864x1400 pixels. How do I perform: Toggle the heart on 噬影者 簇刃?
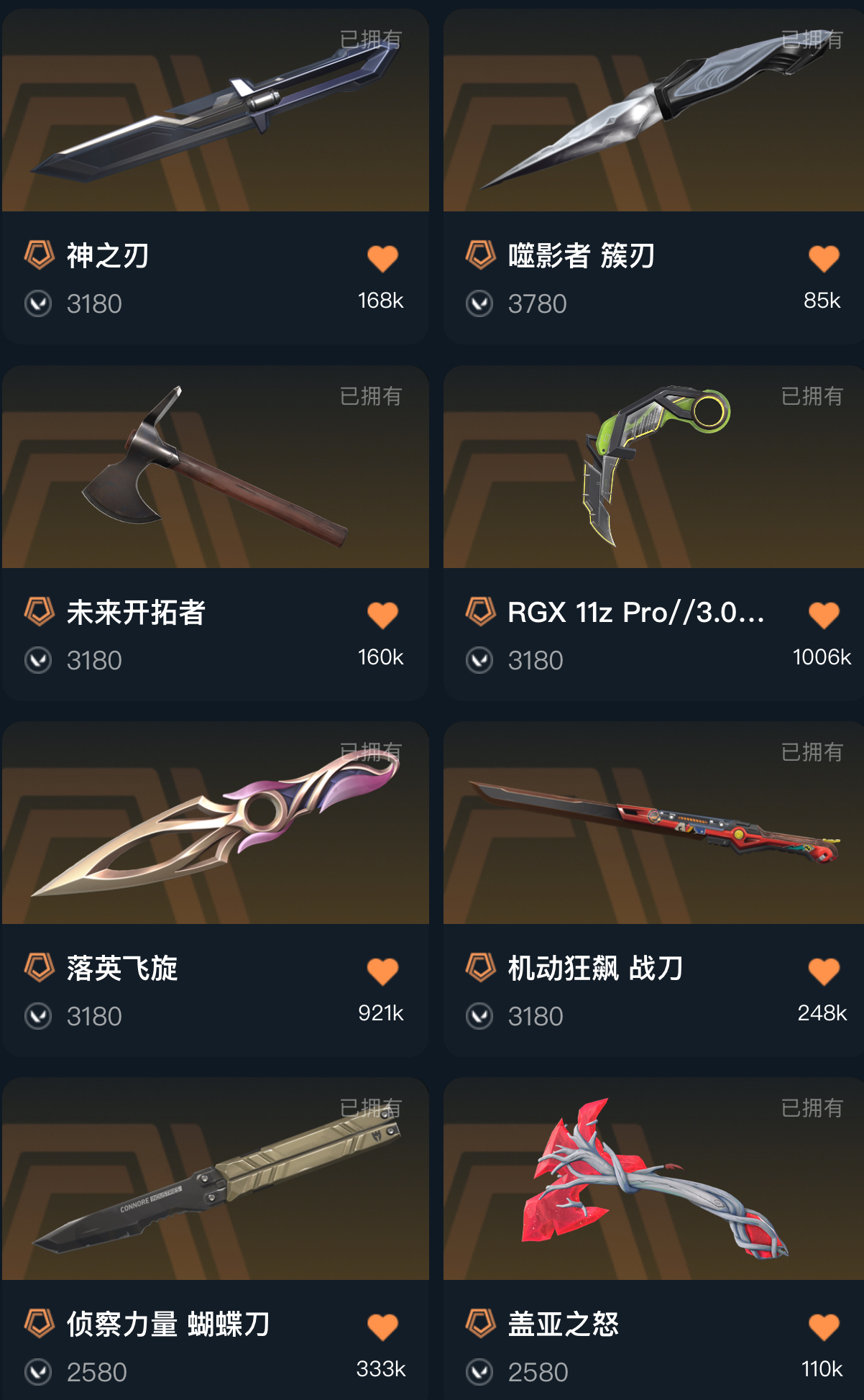click(824, 258)
